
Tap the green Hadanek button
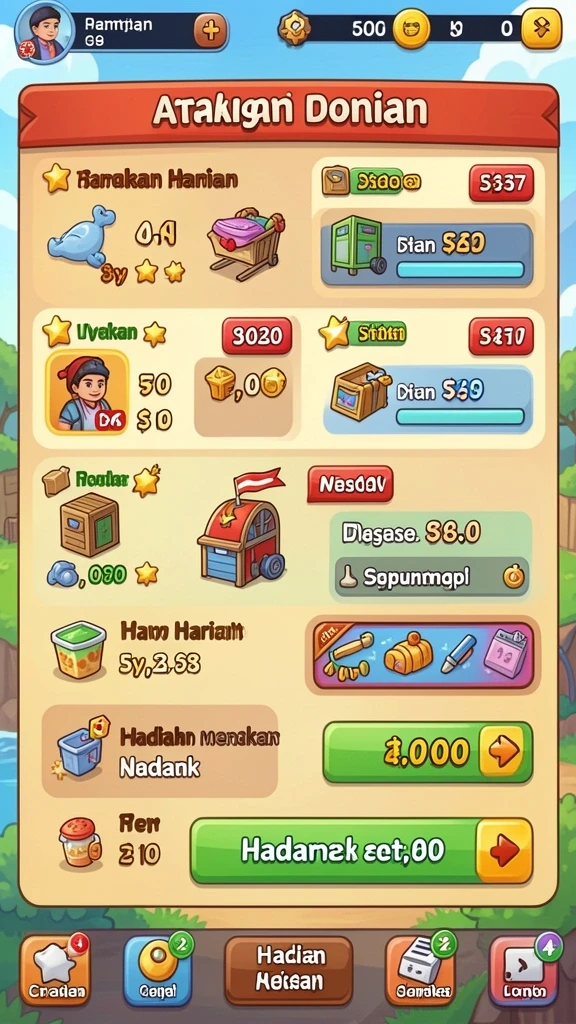(361, 851)
